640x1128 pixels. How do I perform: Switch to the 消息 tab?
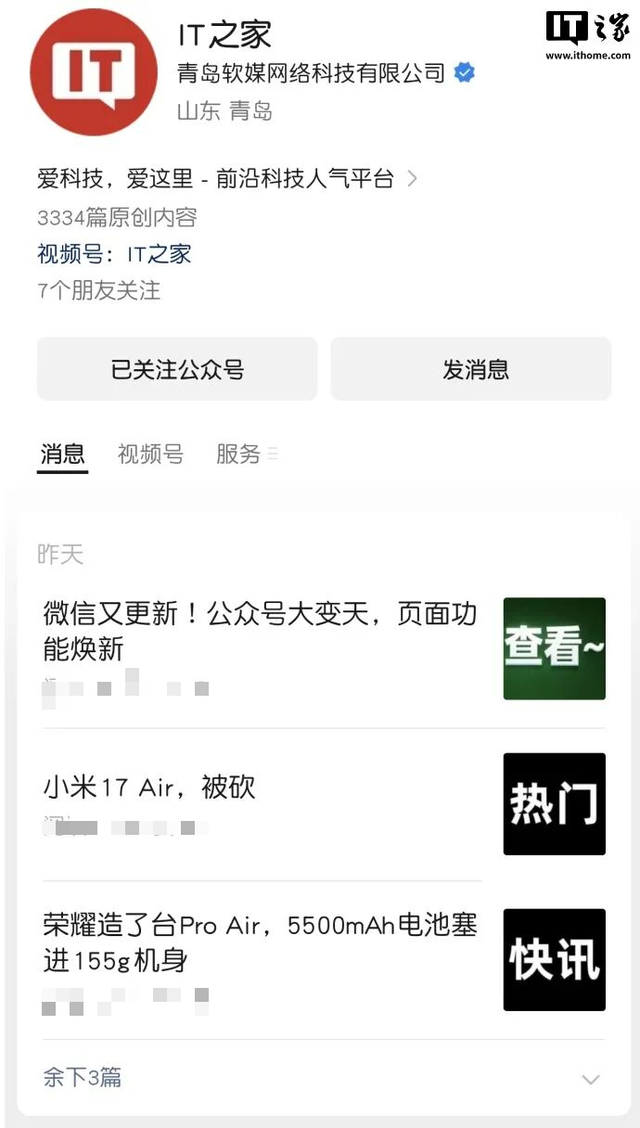tap(62, 454)
